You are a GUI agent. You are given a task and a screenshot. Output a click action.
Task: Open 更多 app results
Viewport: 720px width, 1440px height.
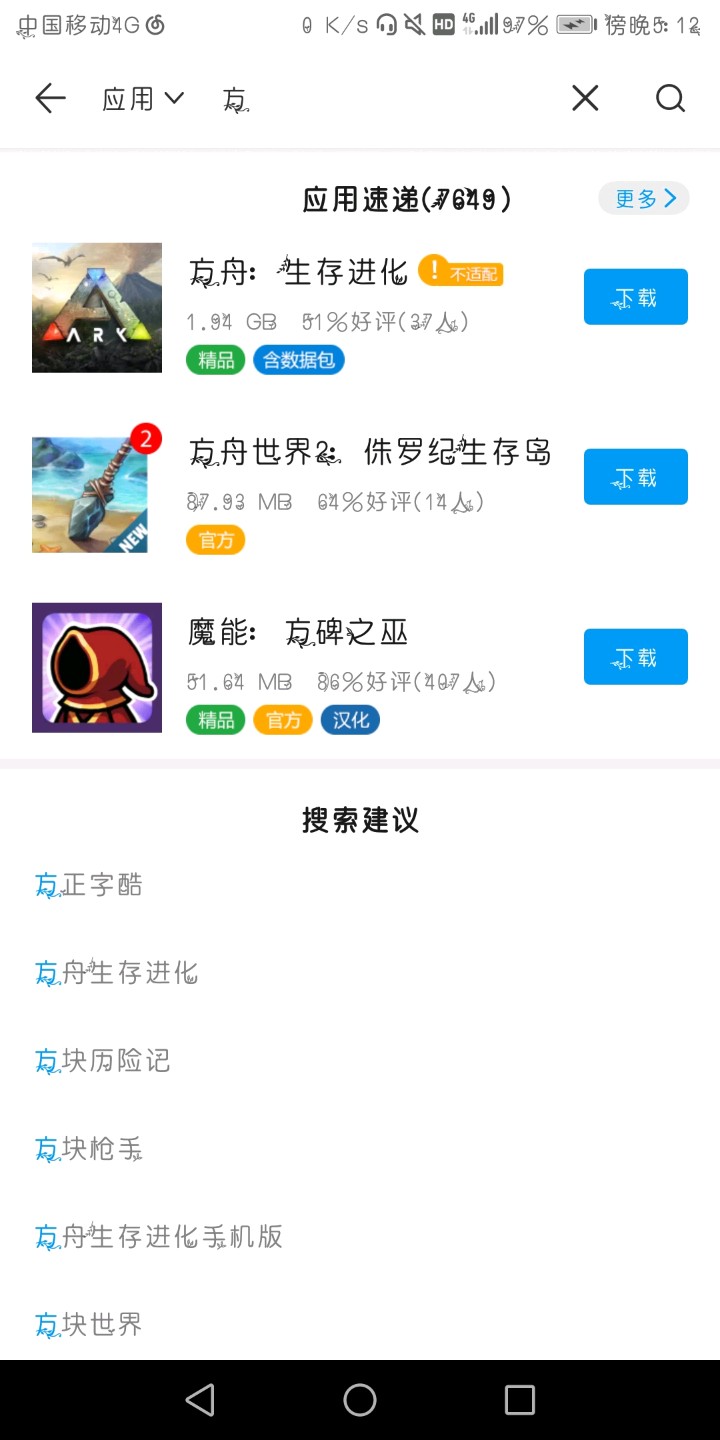click(x=644, y=198)
